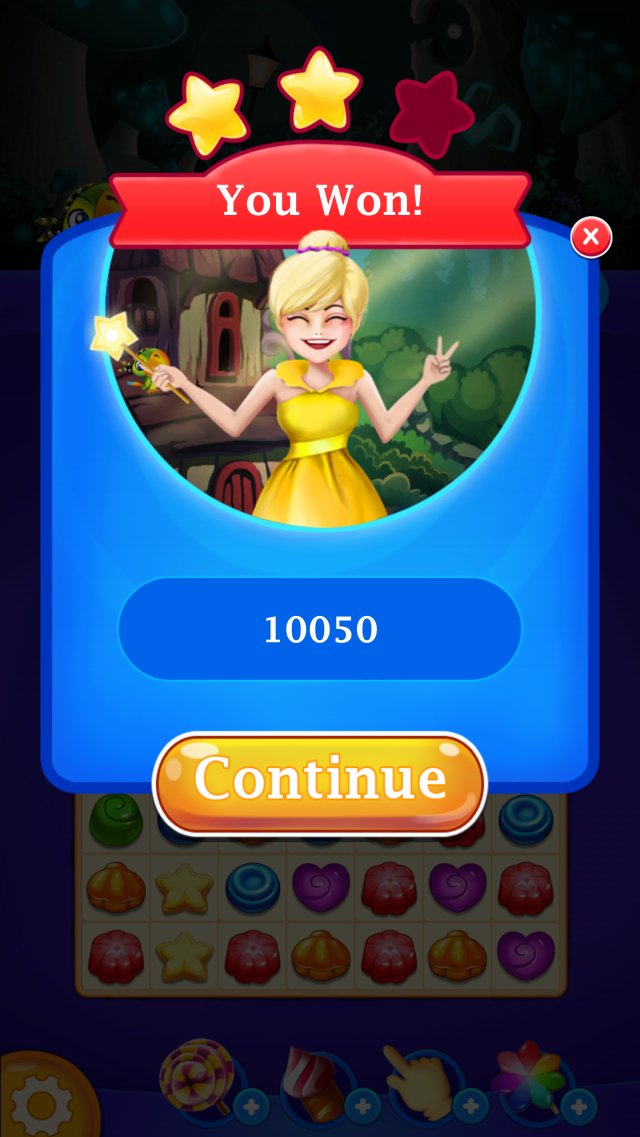Open the settings gear
Screen dimensions: 640x1137
click(42, 1102)
